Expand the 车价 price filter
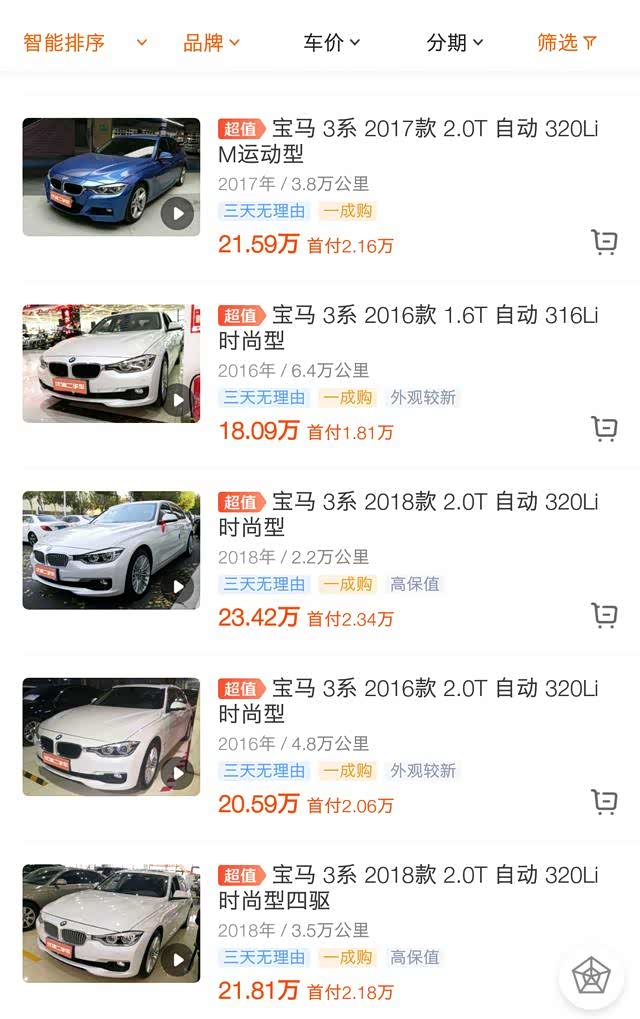The height and width of the screenshot is (1019, 640). (331, 42)
